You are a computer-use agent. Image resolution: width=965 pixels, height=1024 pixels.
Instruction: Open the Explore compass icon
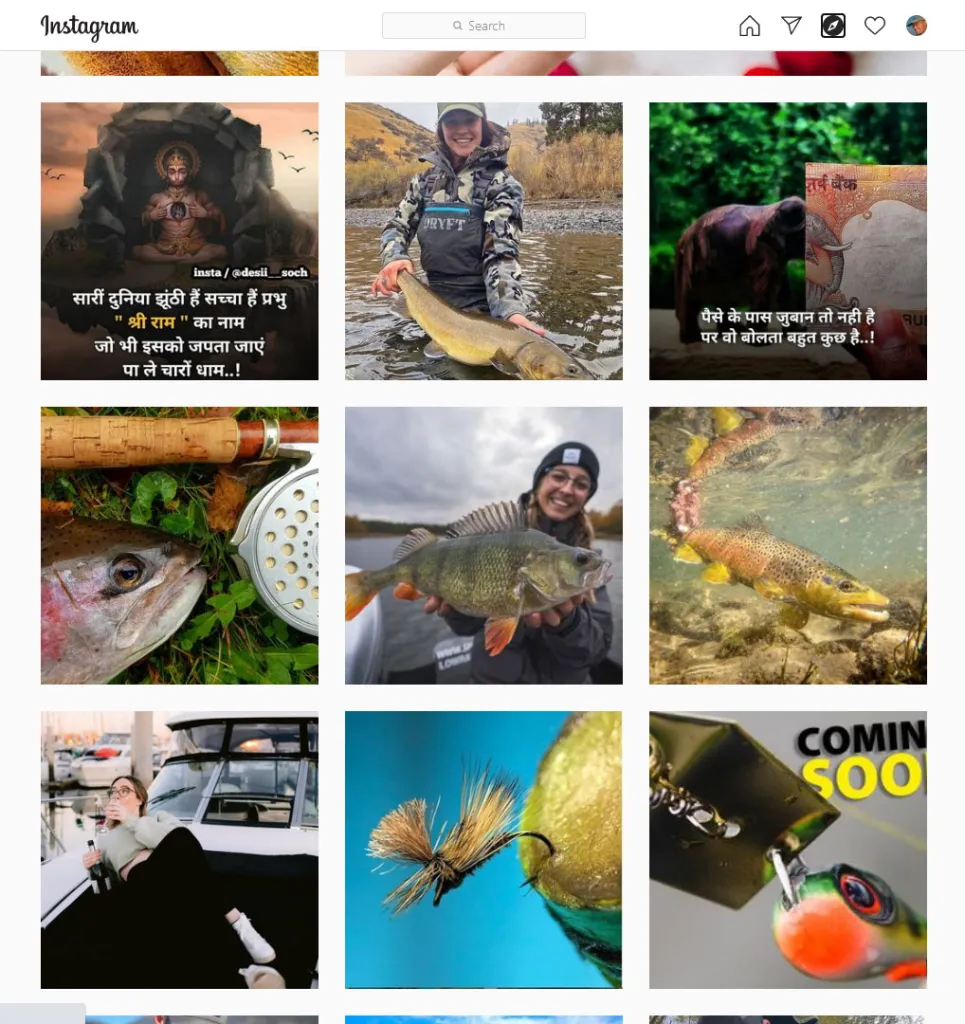click(833, 26)
